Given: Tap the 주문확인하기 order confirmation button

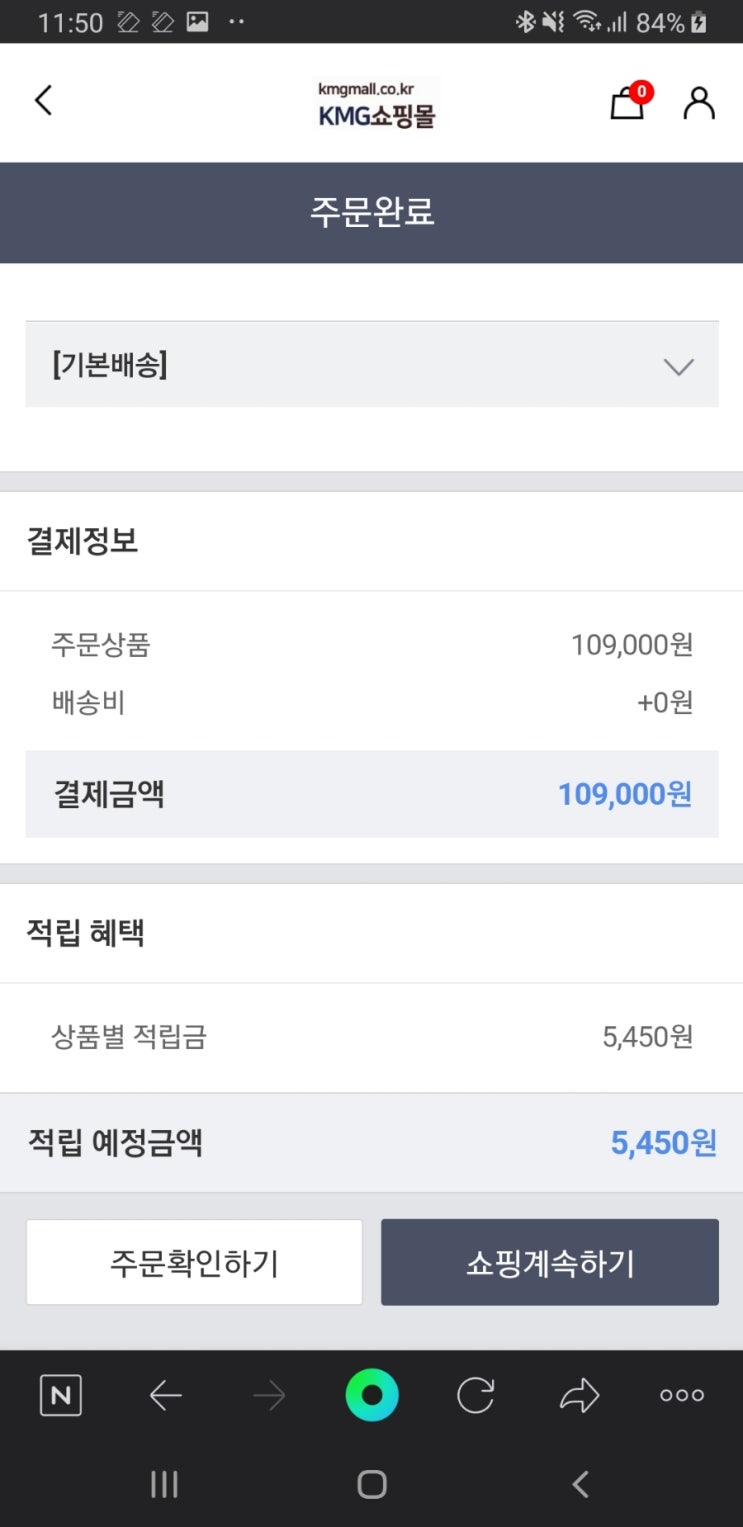Looking at the screenshot, I should (194, 1261).
